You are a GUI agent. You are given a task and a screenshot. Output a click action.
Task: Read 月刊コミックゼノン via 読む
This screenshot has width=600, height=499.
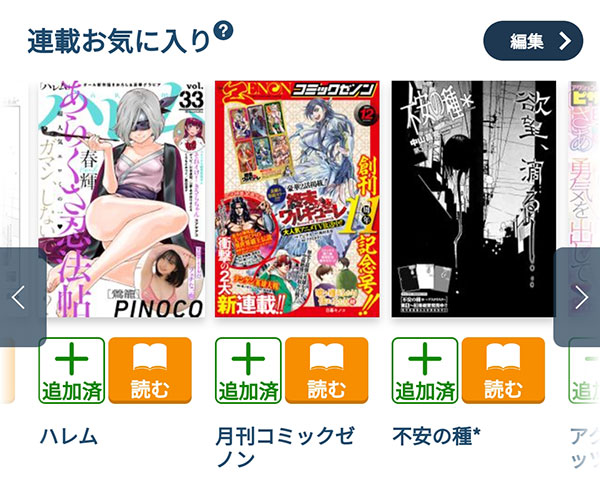click(326, 371)
